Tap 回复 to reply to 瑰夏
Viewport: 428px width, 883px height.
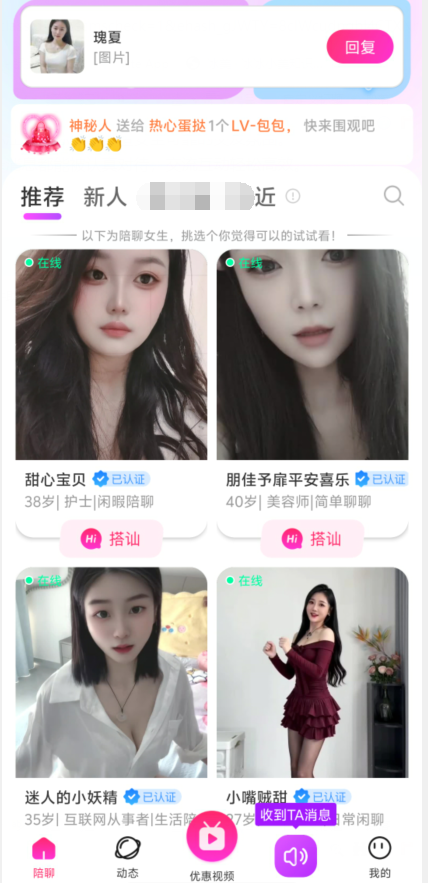pyautogui.click(x=360, y=47)
